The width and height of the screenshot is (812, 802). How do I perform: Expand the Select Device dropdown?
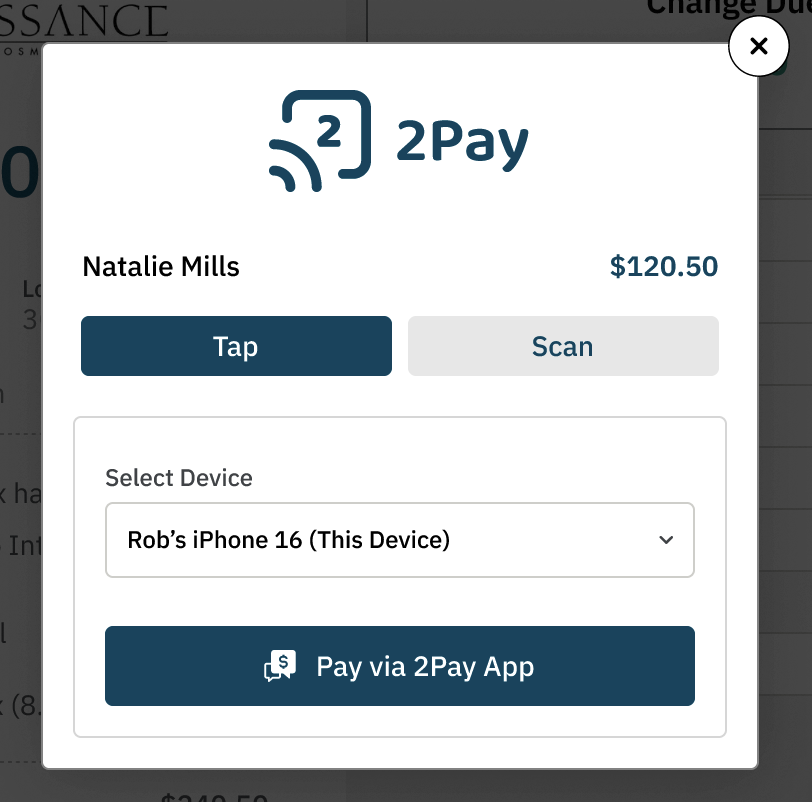[399, 540]
